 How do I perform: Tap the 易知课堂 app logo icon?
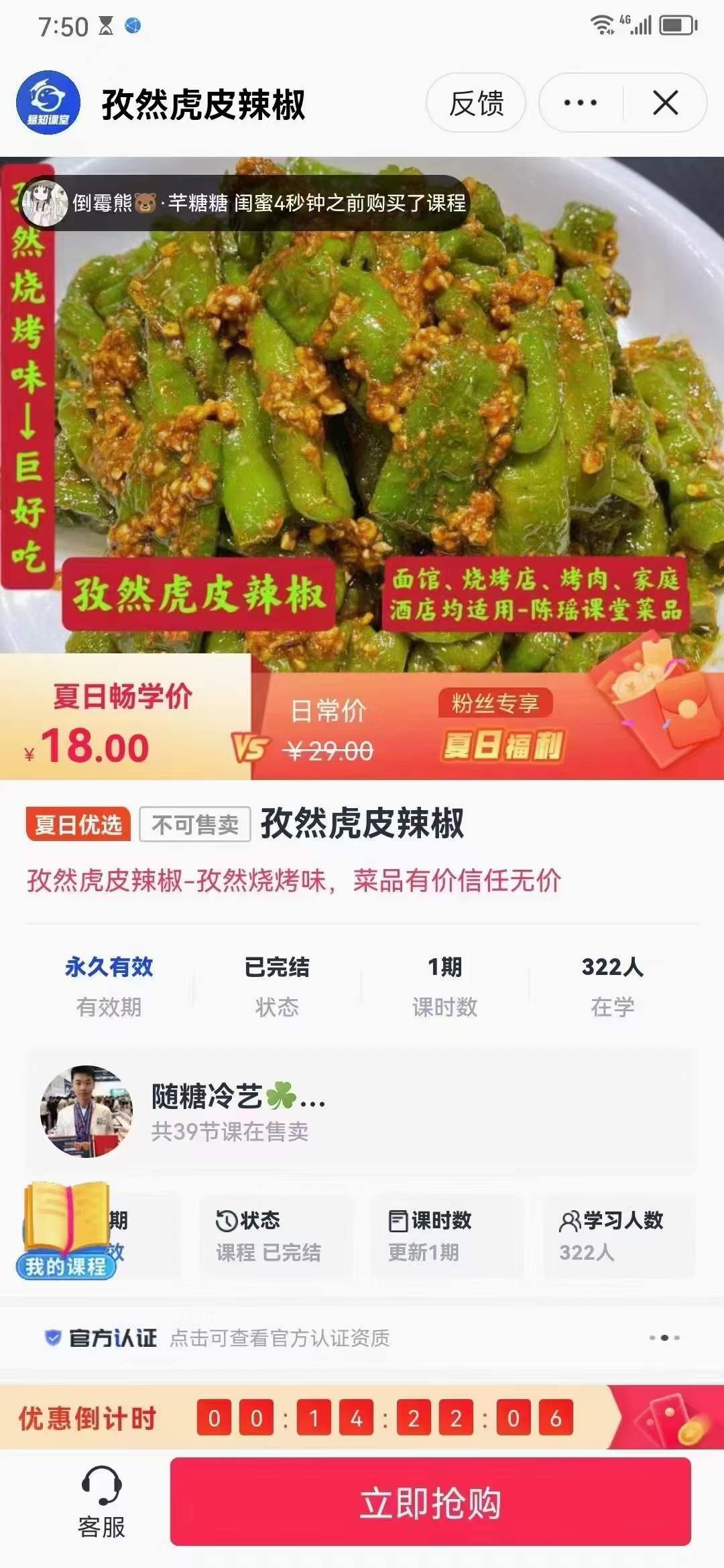click(47, 104)
